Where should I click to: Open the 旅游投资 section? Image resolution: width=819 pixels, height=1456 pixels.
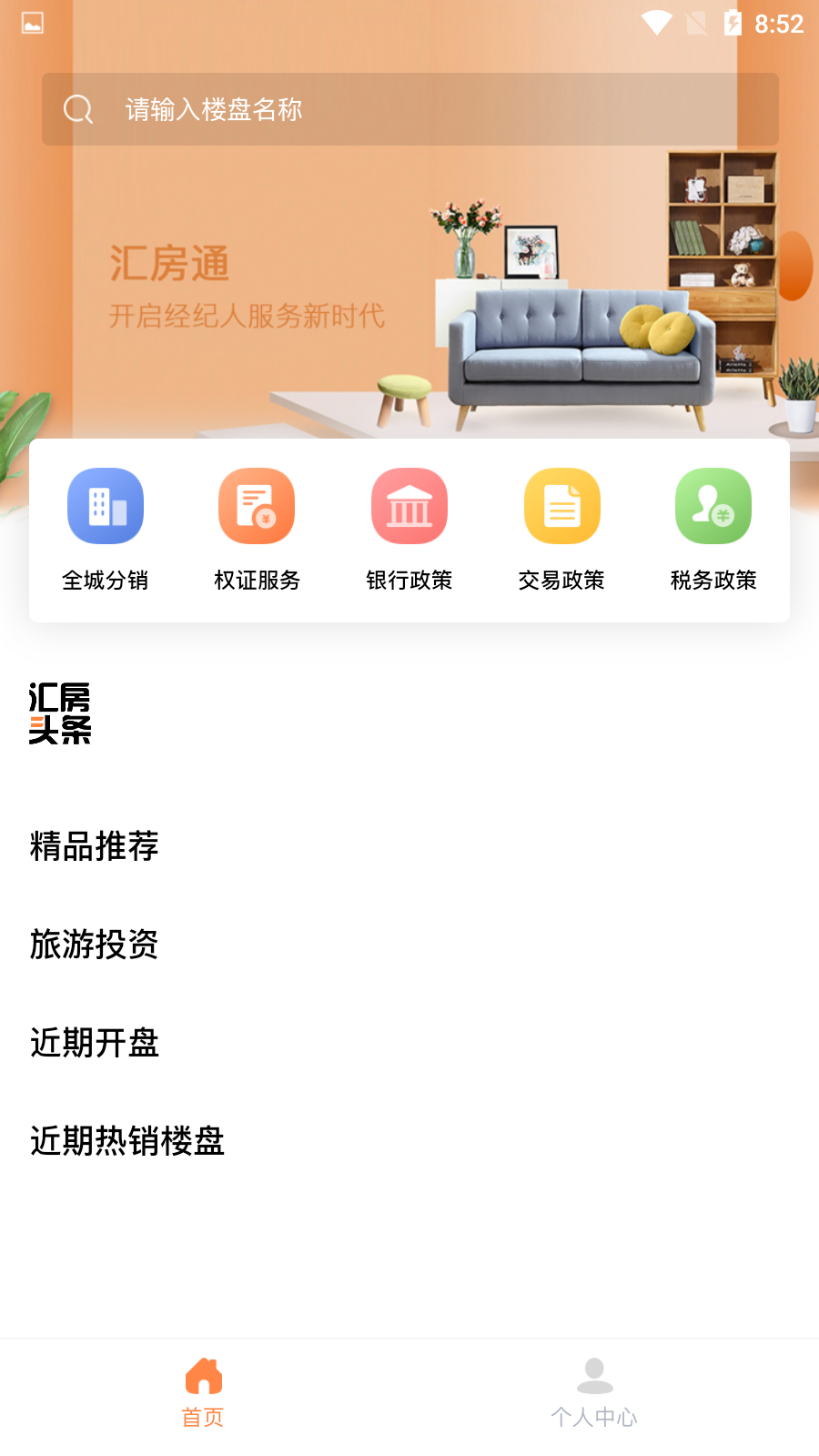(94, 946)
